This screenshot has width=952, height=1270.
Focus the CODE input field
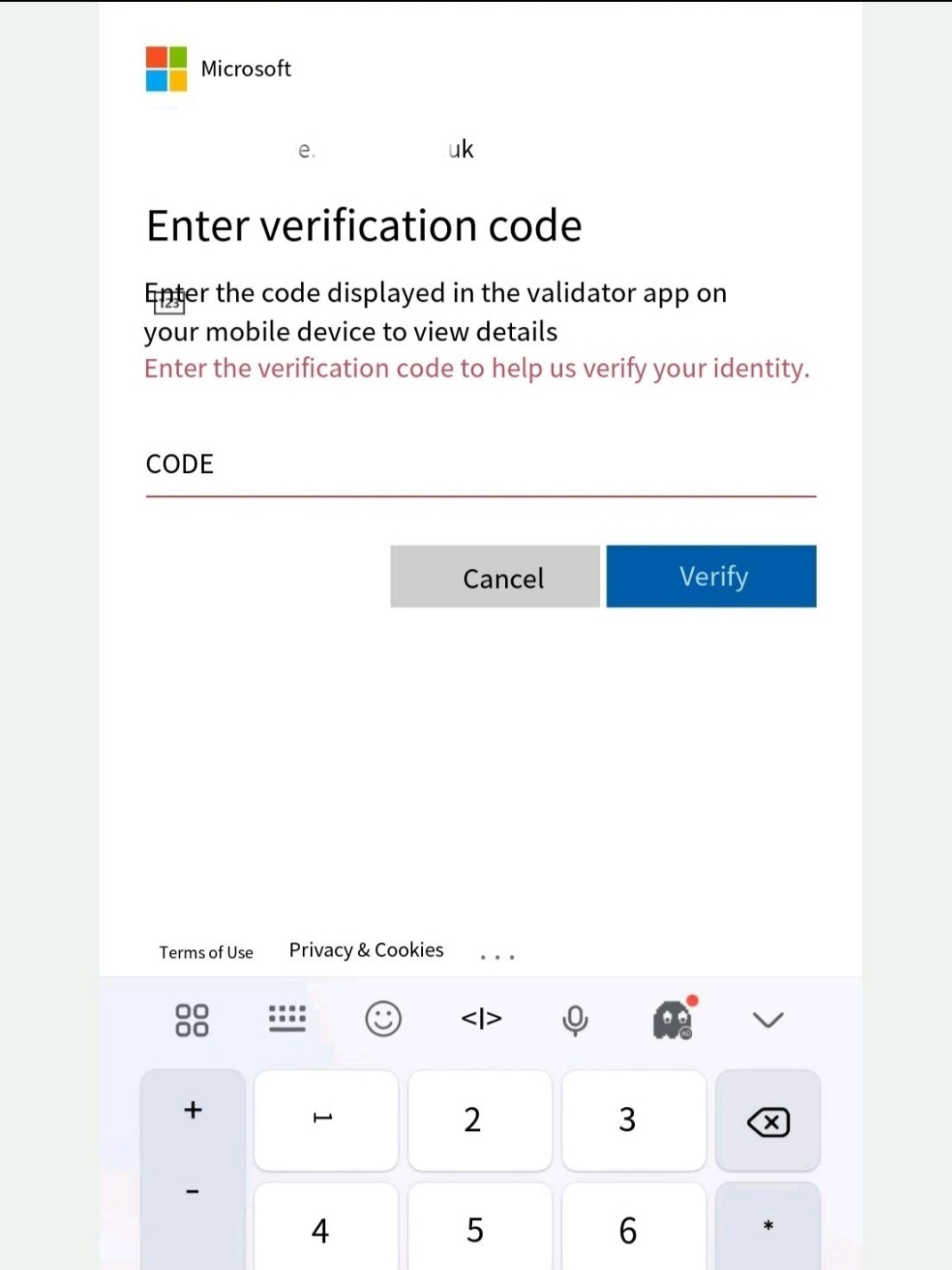[481, 466]
